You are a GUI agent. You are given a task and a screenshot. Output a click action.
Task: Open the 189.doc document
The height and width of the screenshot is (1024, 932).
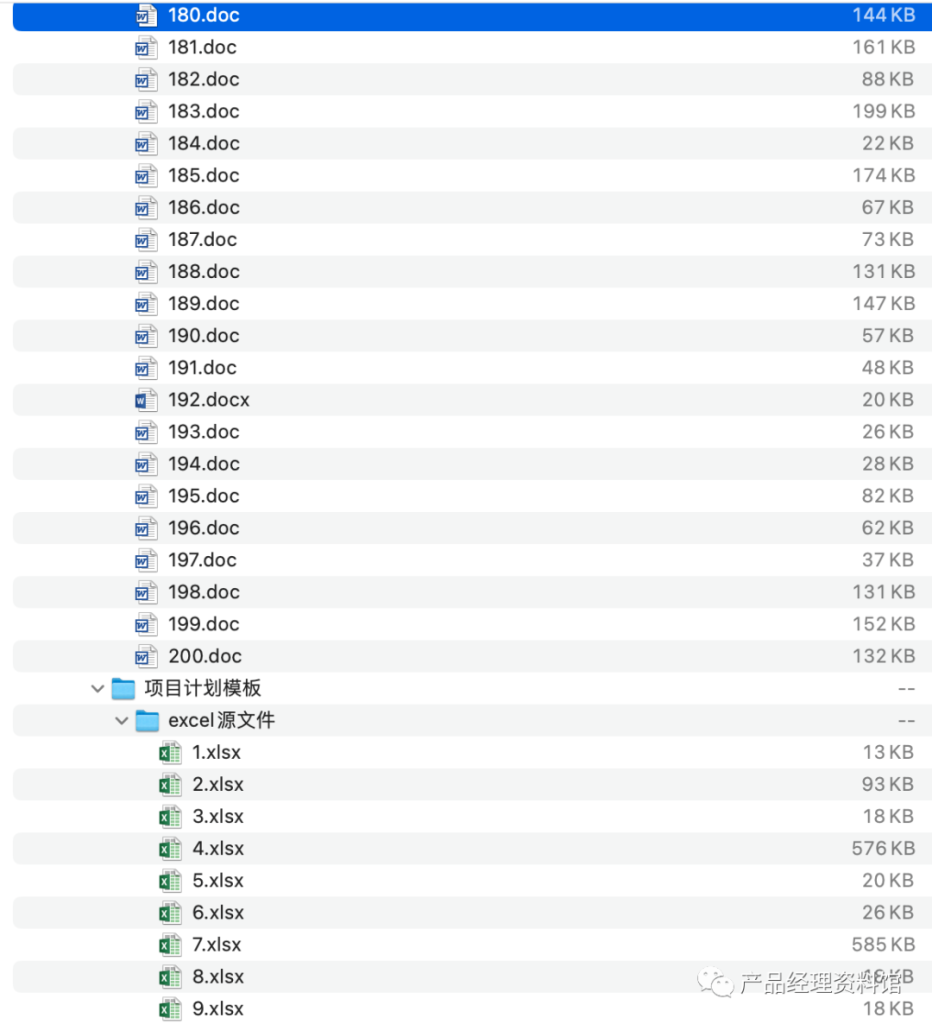tap(203, 303)
